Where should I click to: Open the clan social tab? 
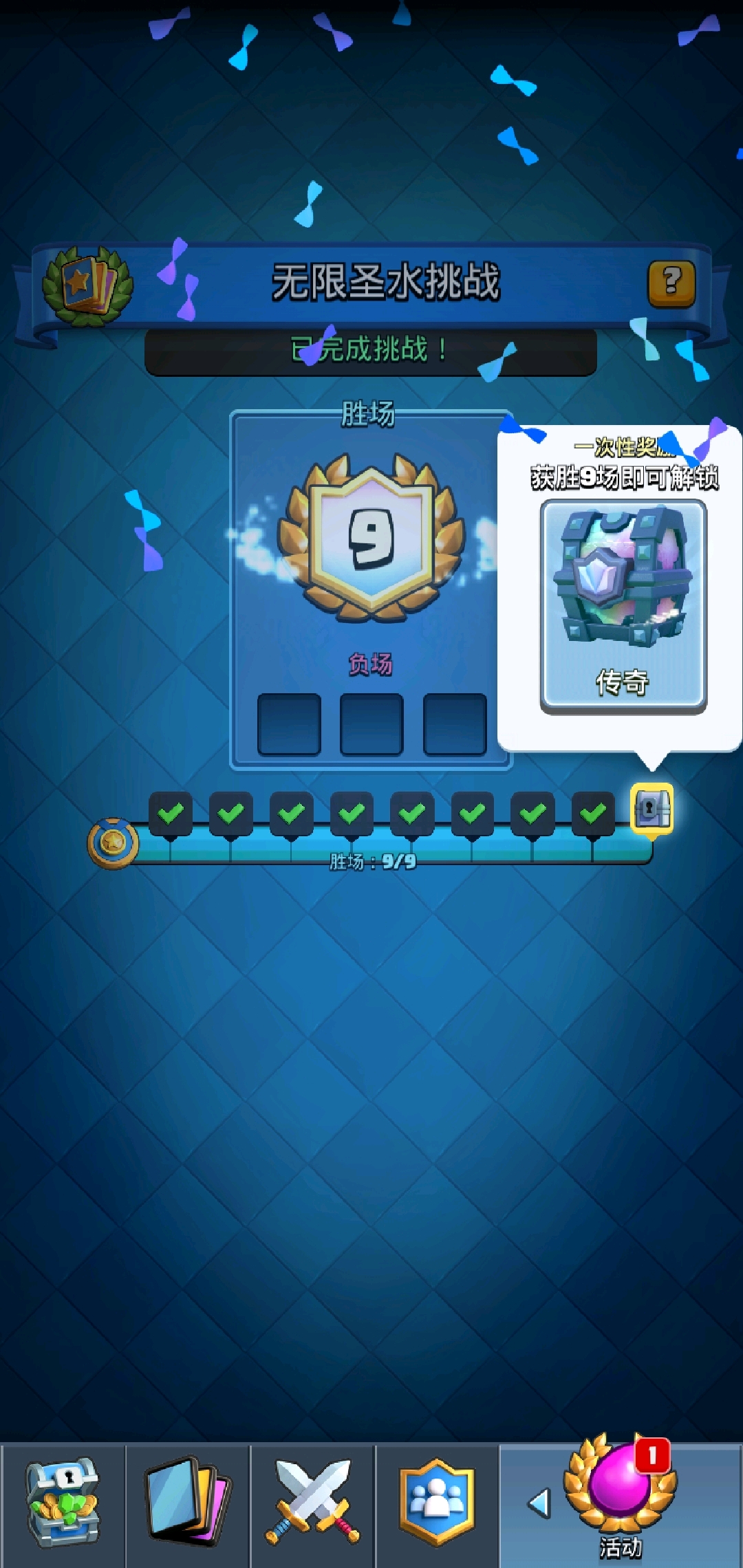click(437, 1503)
